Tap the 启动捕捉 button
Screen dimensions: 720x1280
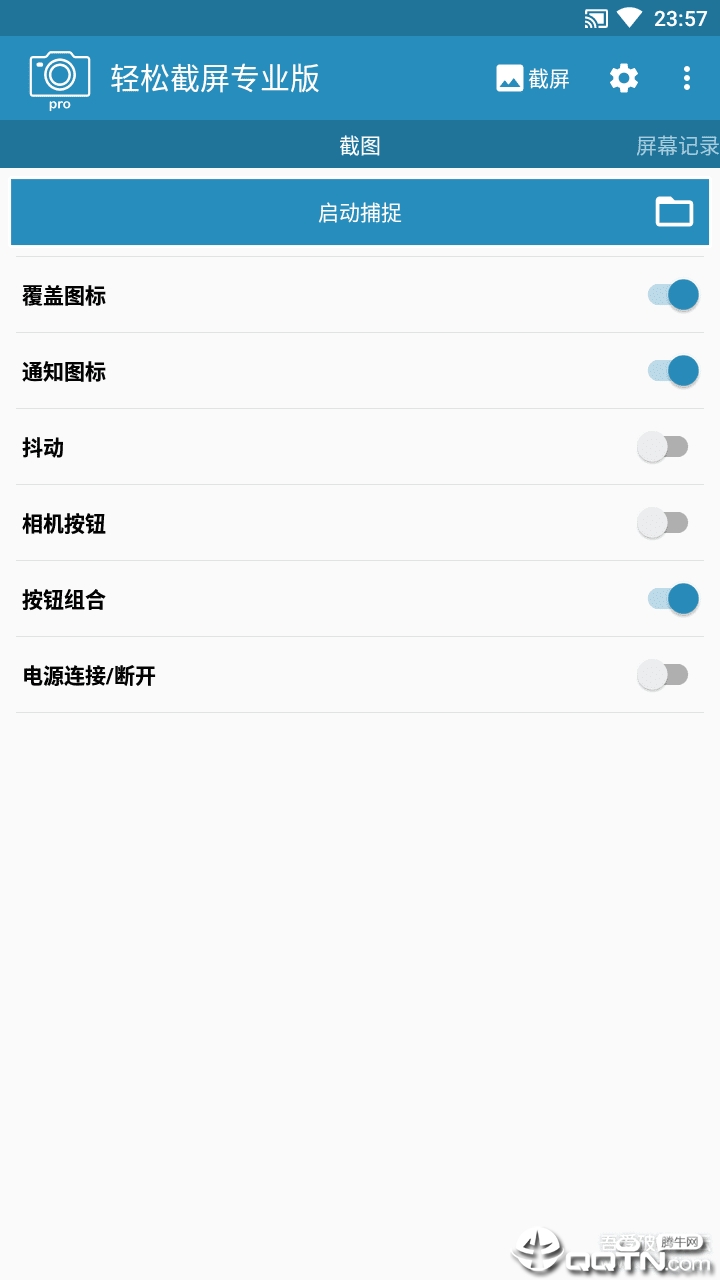(x=360, y=212)
